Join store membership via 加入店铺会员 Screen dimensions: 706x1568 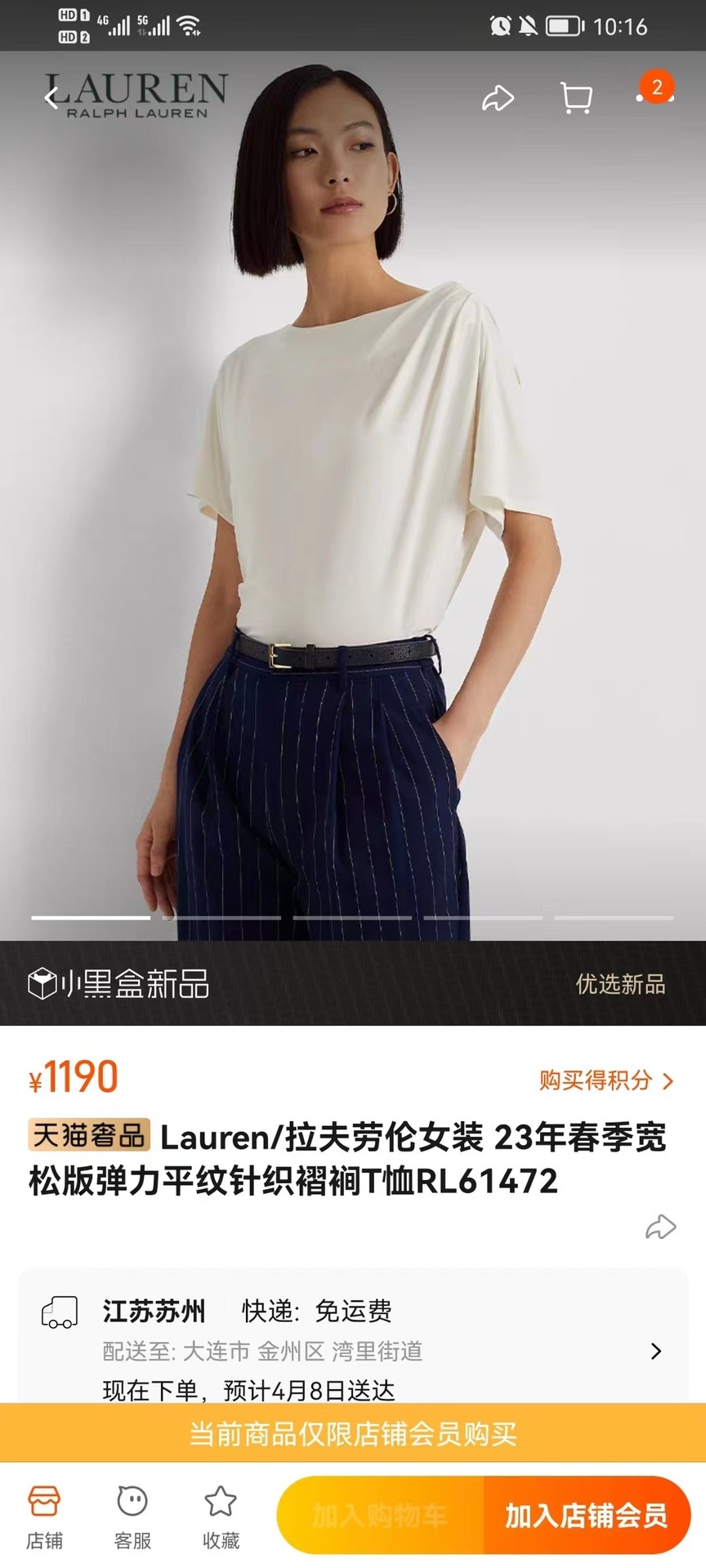tap(586, 1516)
